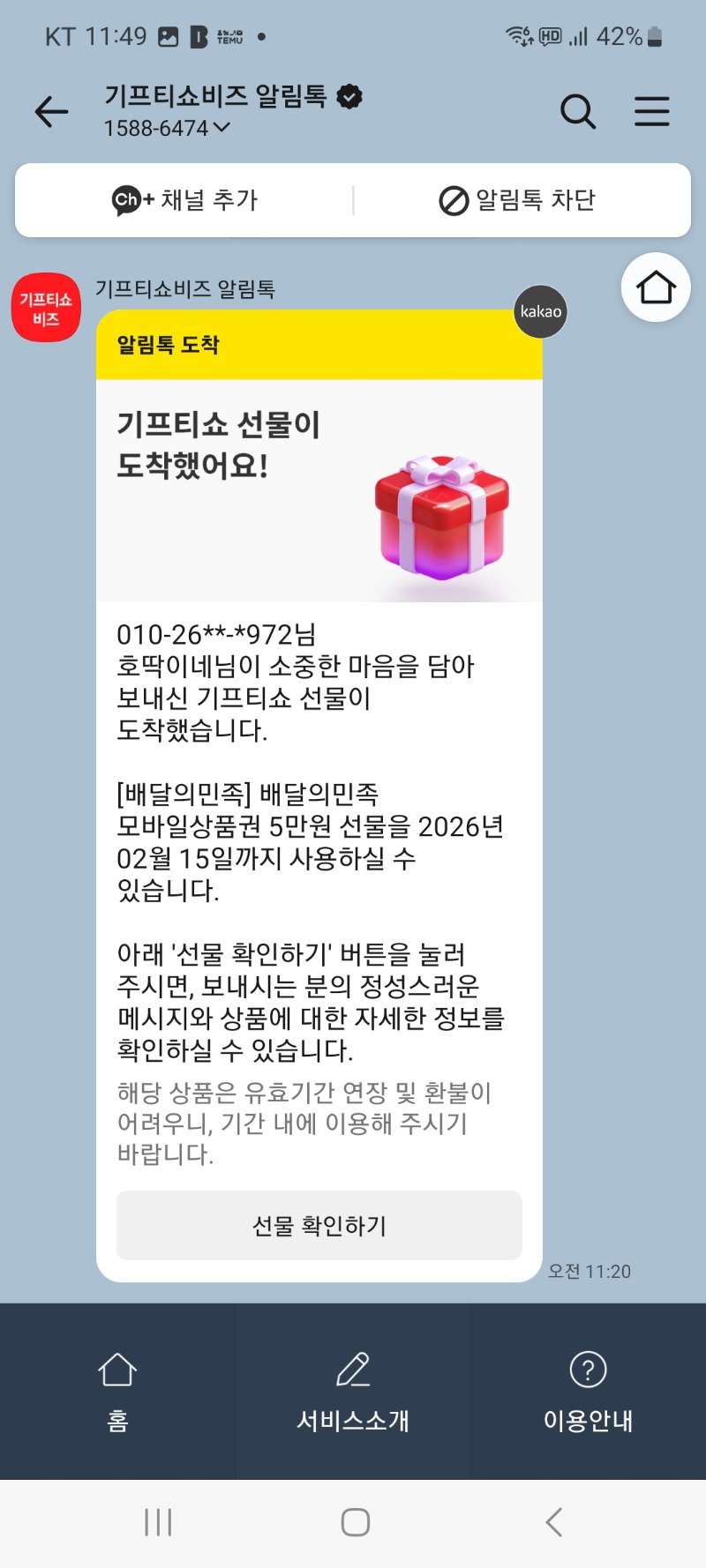Screen dimensions: 706x1568
Task: Open recent apps from the navigation bar
Action: click(x=158, y=1522)
